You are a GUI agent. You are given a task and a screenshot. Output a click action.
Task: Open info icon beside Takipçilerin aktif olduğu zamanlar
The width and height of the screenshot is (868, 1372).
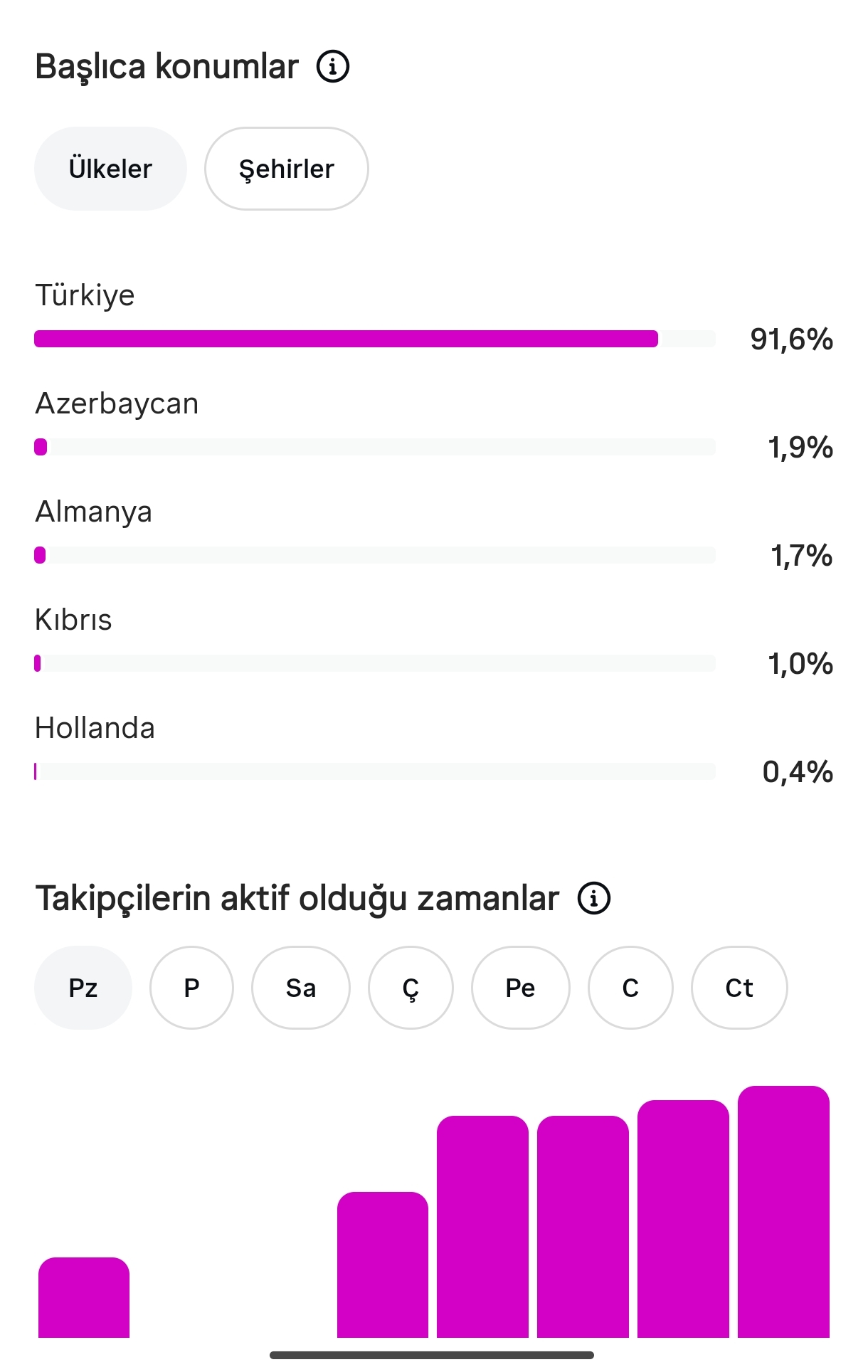click(x=594, y=898)
